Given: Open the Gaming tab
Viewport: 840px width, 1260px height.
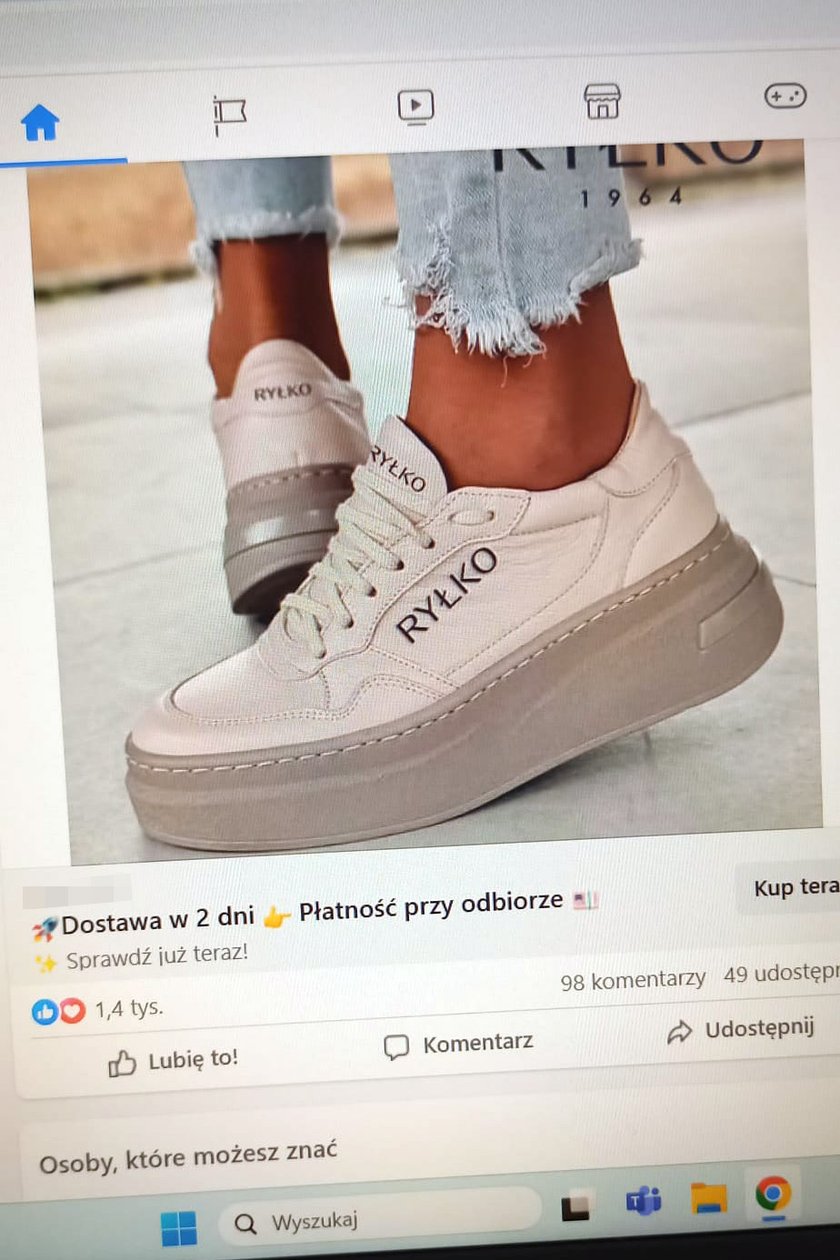Looking at the screenshot, I should pyautogui.click(x=786, y=96).
